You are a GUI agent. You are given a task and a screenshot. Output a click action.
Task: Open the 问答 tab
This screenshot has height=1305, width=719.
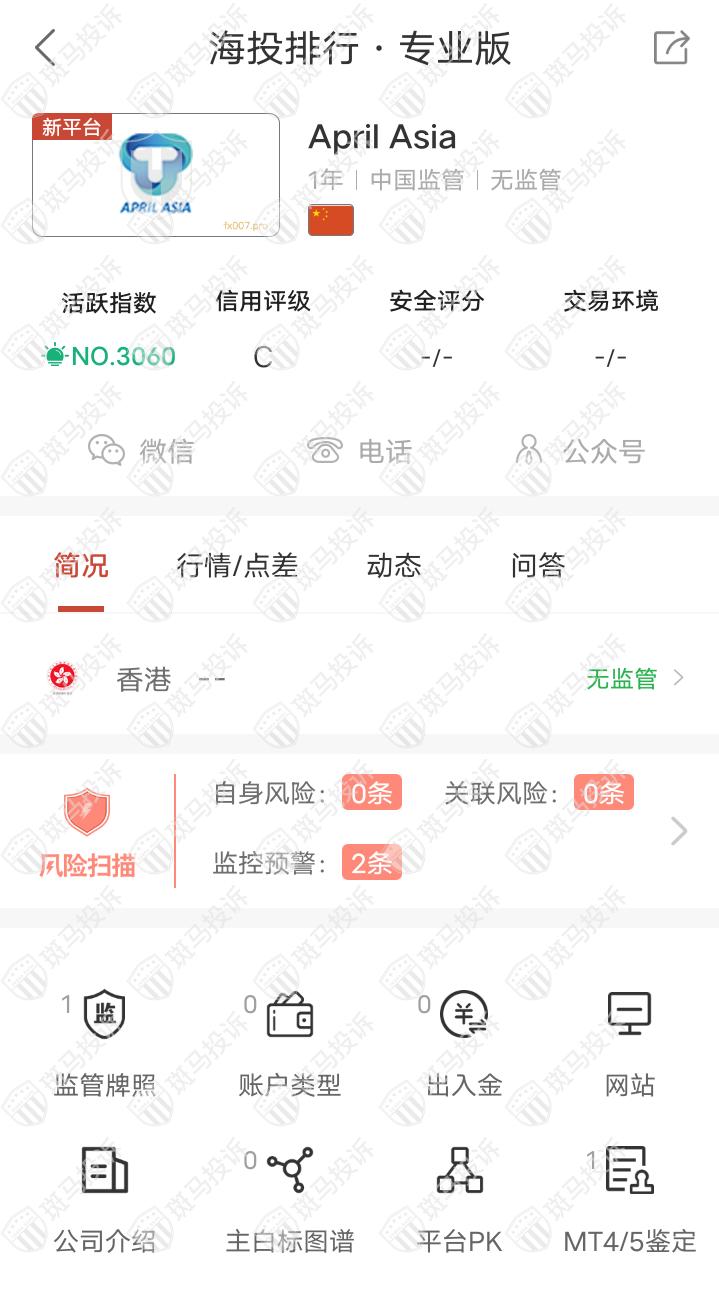click(x=538, y=566)
